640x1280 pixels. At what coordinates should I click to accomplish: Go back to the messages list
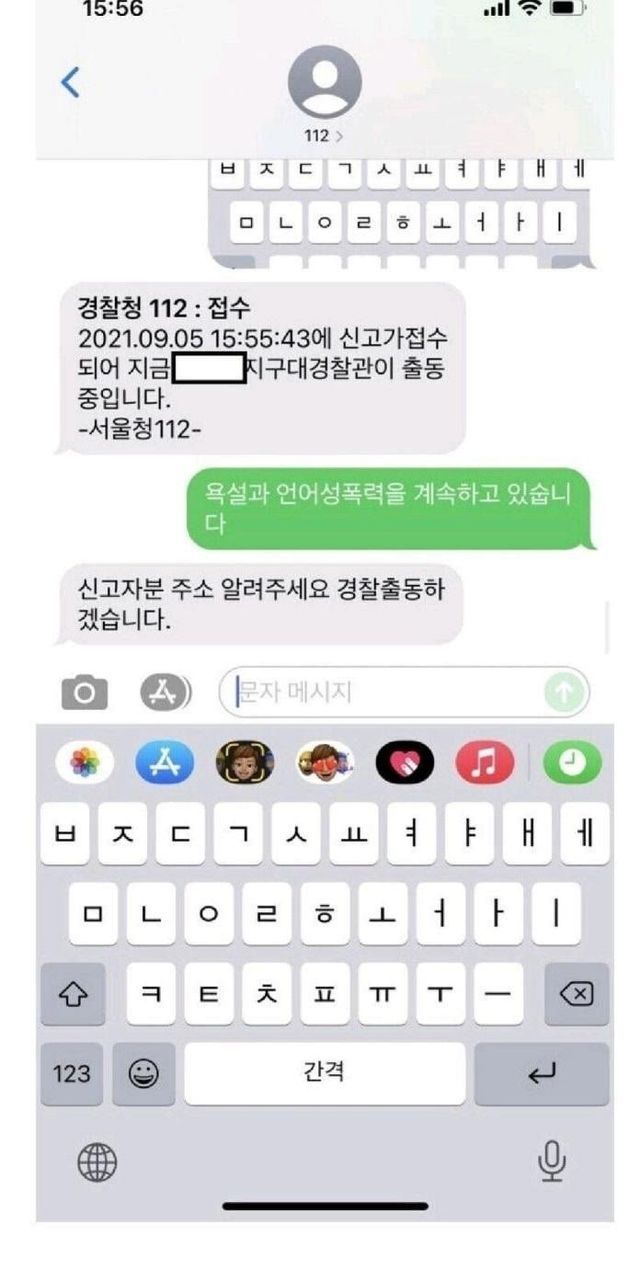click(x=69, y=82)
